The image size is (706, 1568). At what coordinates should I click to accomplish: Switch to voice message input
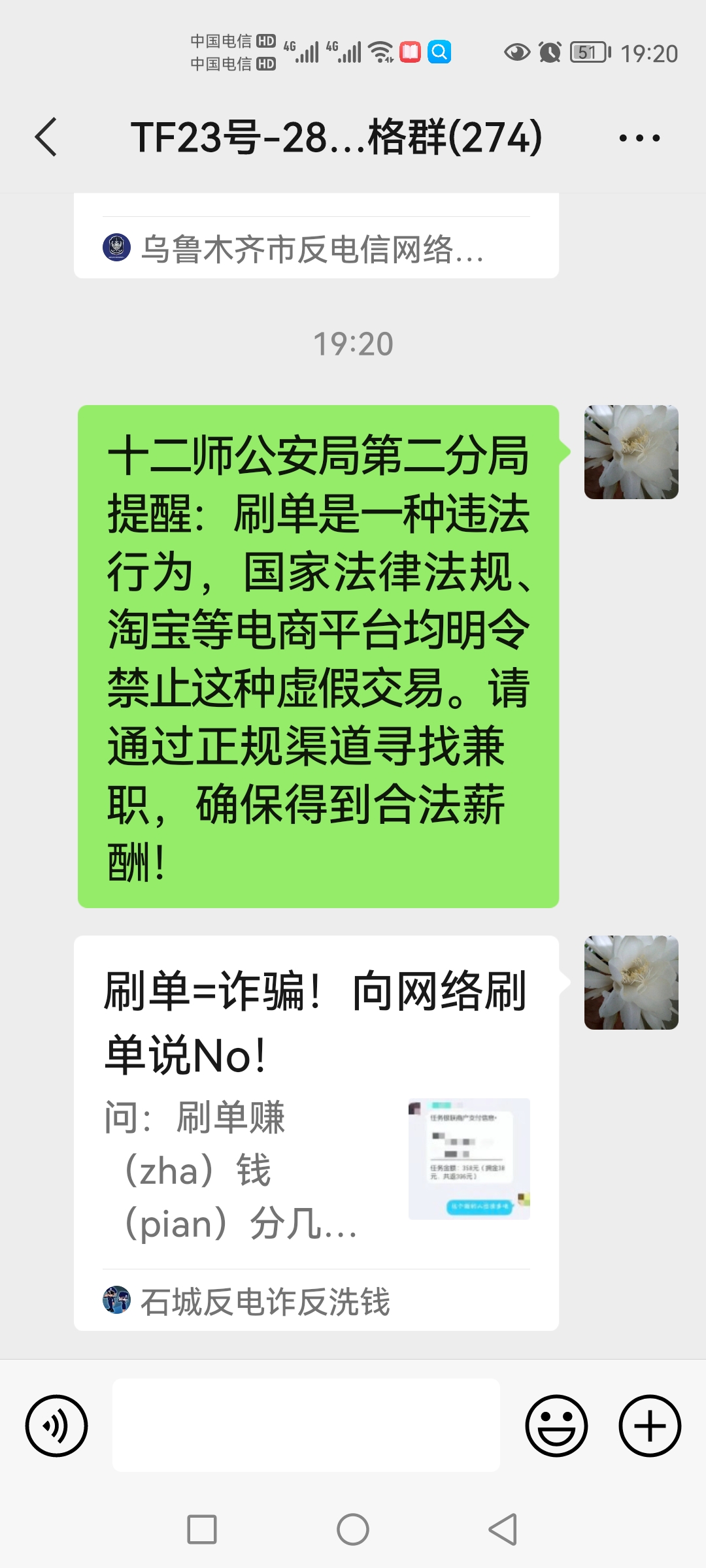[x=57, y=1426]
